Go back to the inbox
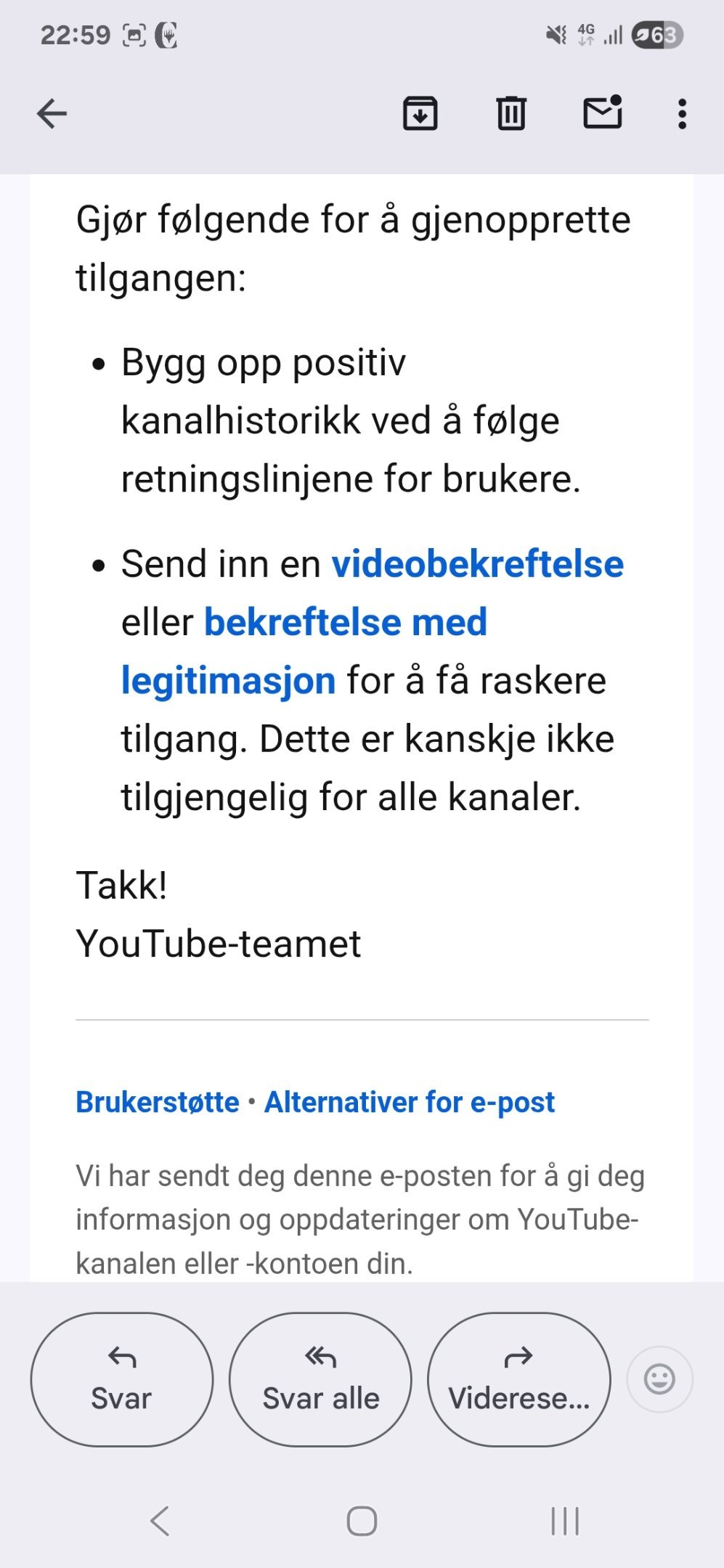The width and height of the screenshot is (724, 1568). (52, 114)
